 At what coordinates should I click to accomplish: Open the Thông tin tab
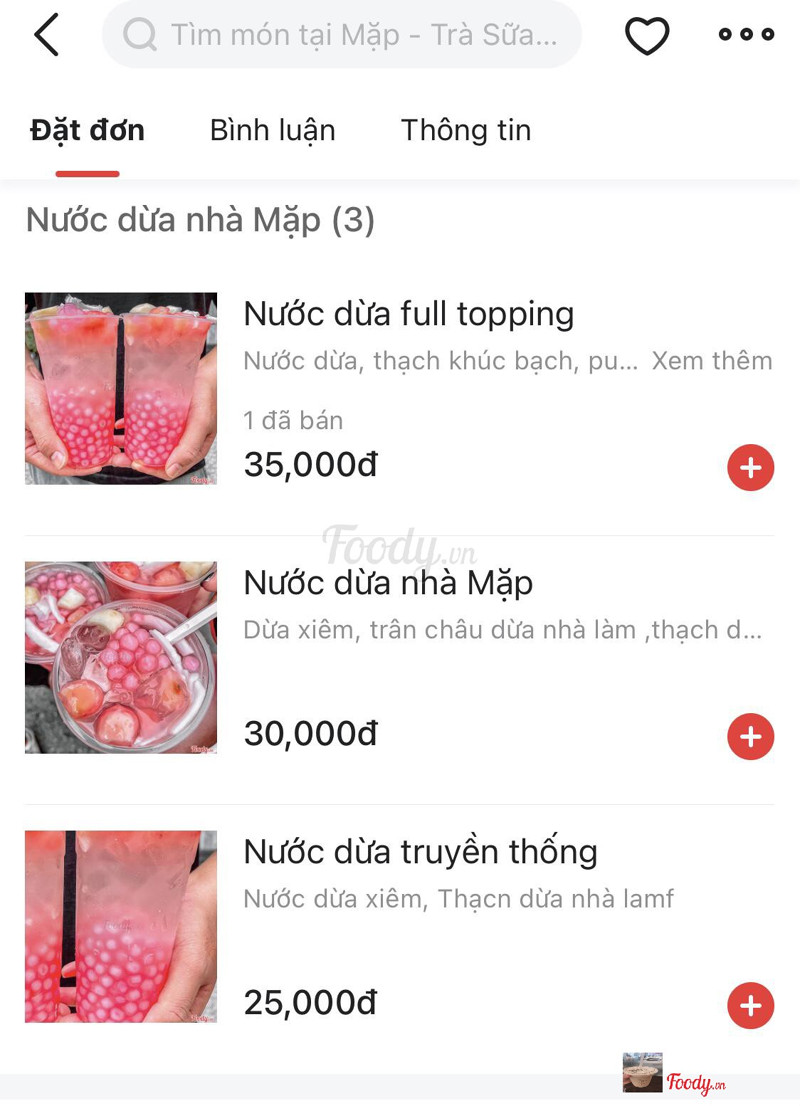coord(466,130)
